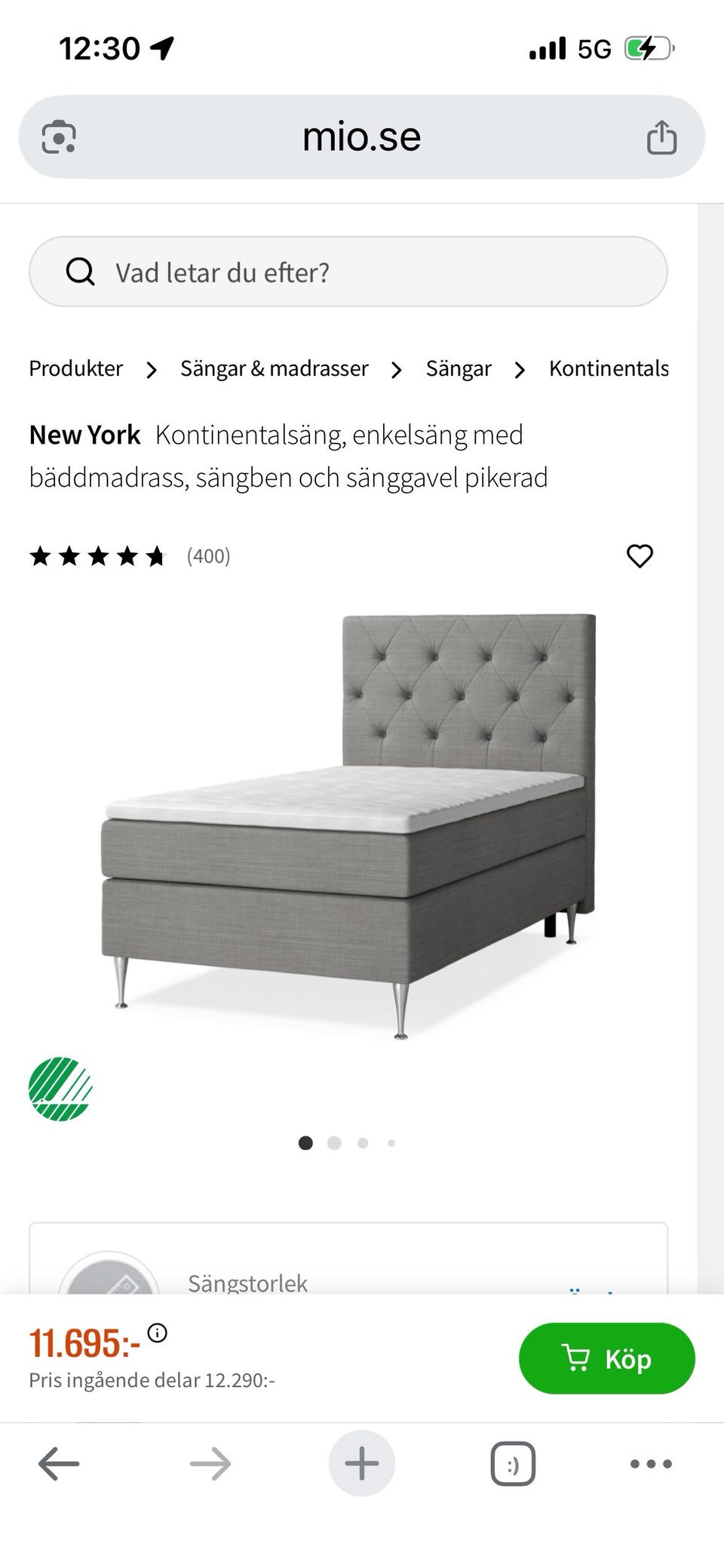Show price info icon next to 11.695:-
The height and width of the screenshot is (1568, 724).
pos(157,1332)
